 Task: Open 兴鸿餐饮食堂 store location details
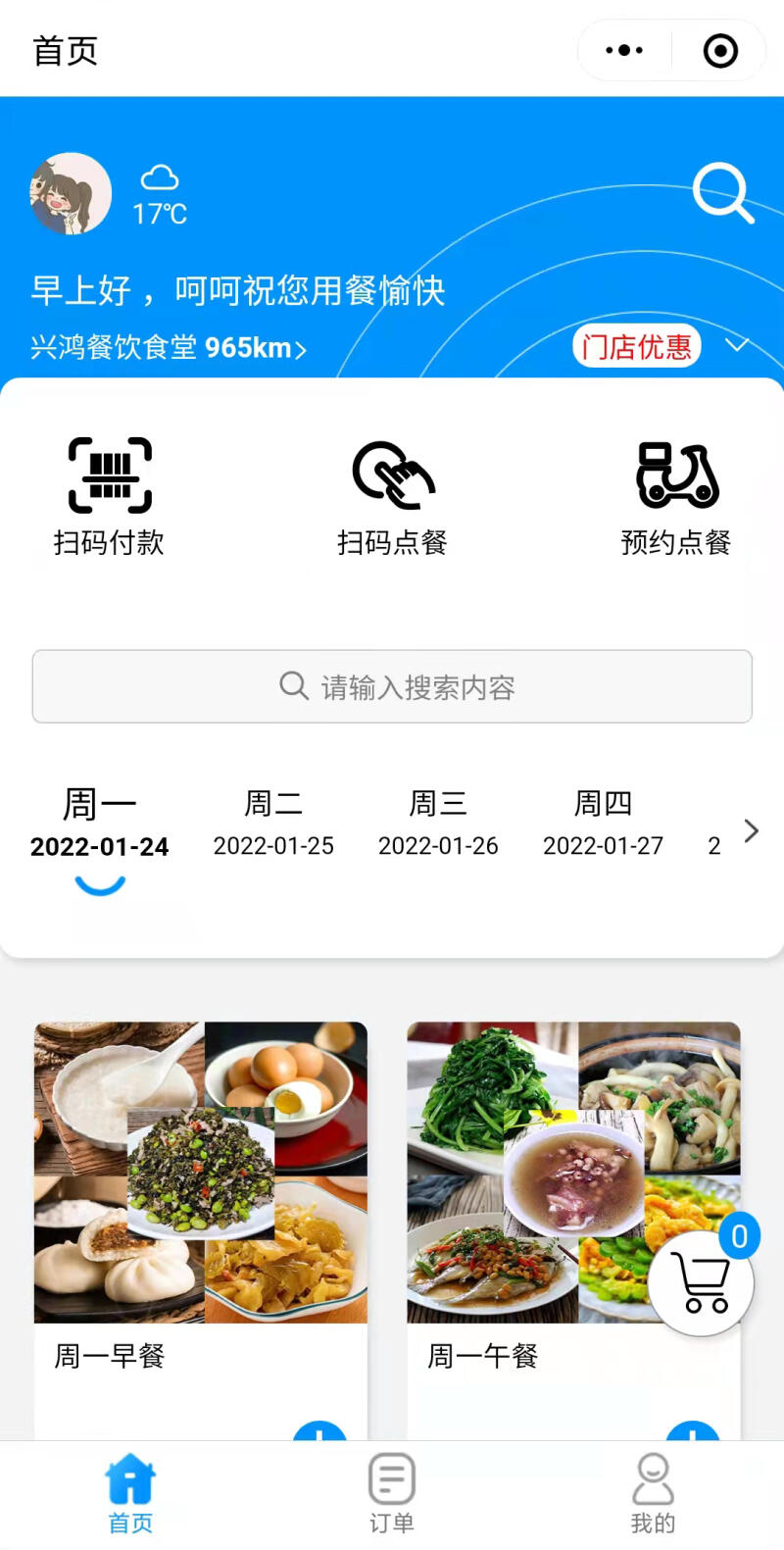(x=168, y=347)
